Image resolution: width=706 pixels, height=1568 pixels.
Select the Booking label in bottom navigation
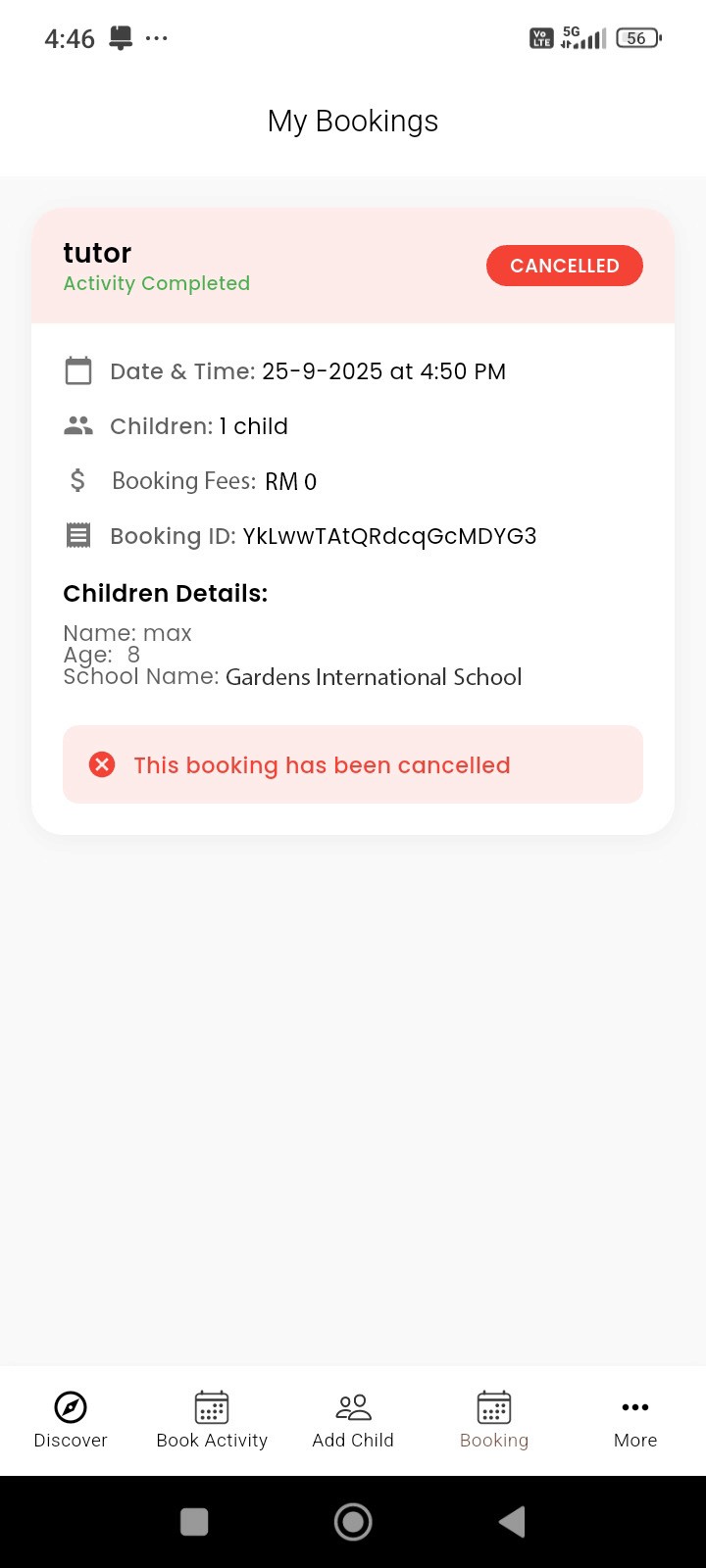point(493,1441)
